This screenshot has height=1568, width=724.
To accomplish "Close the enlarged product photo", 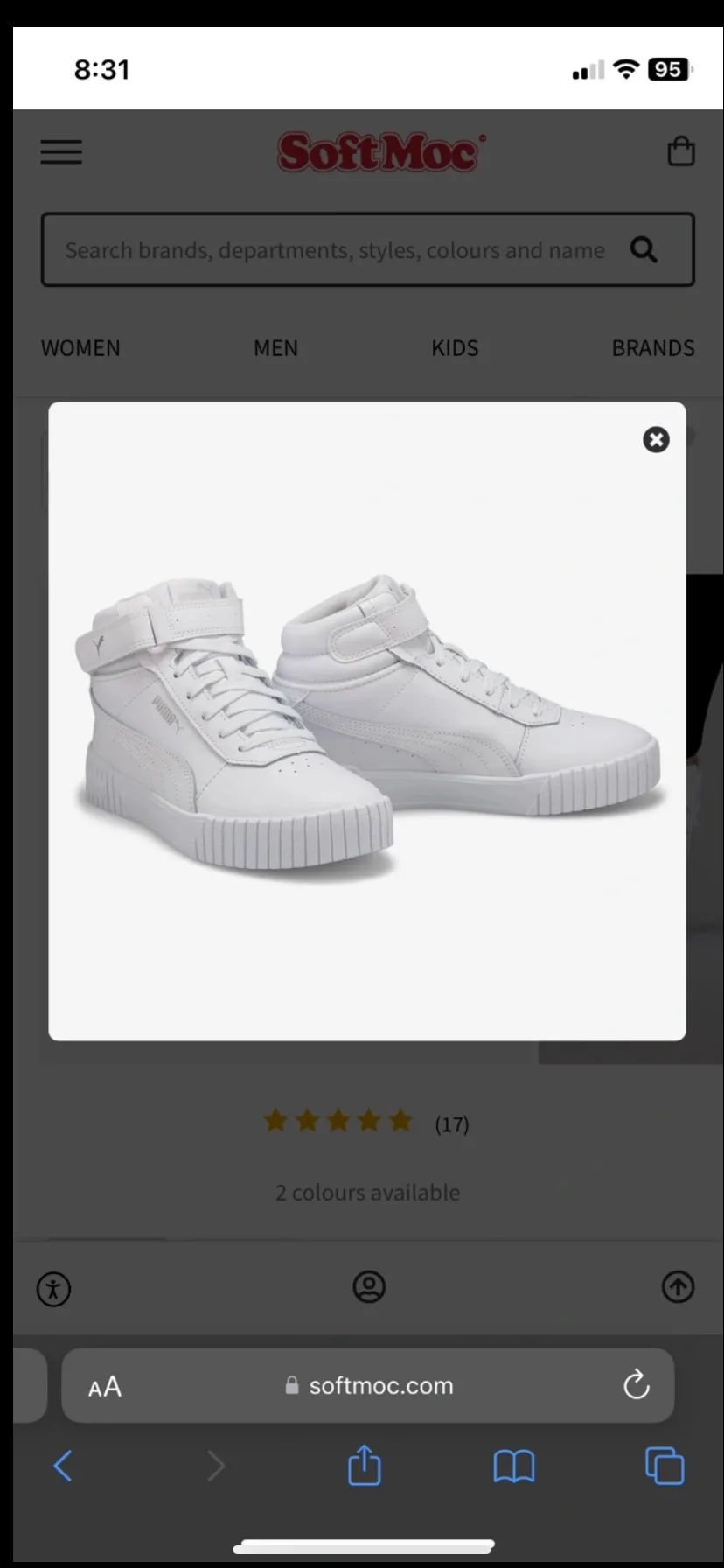I will (x=656, y=440).
